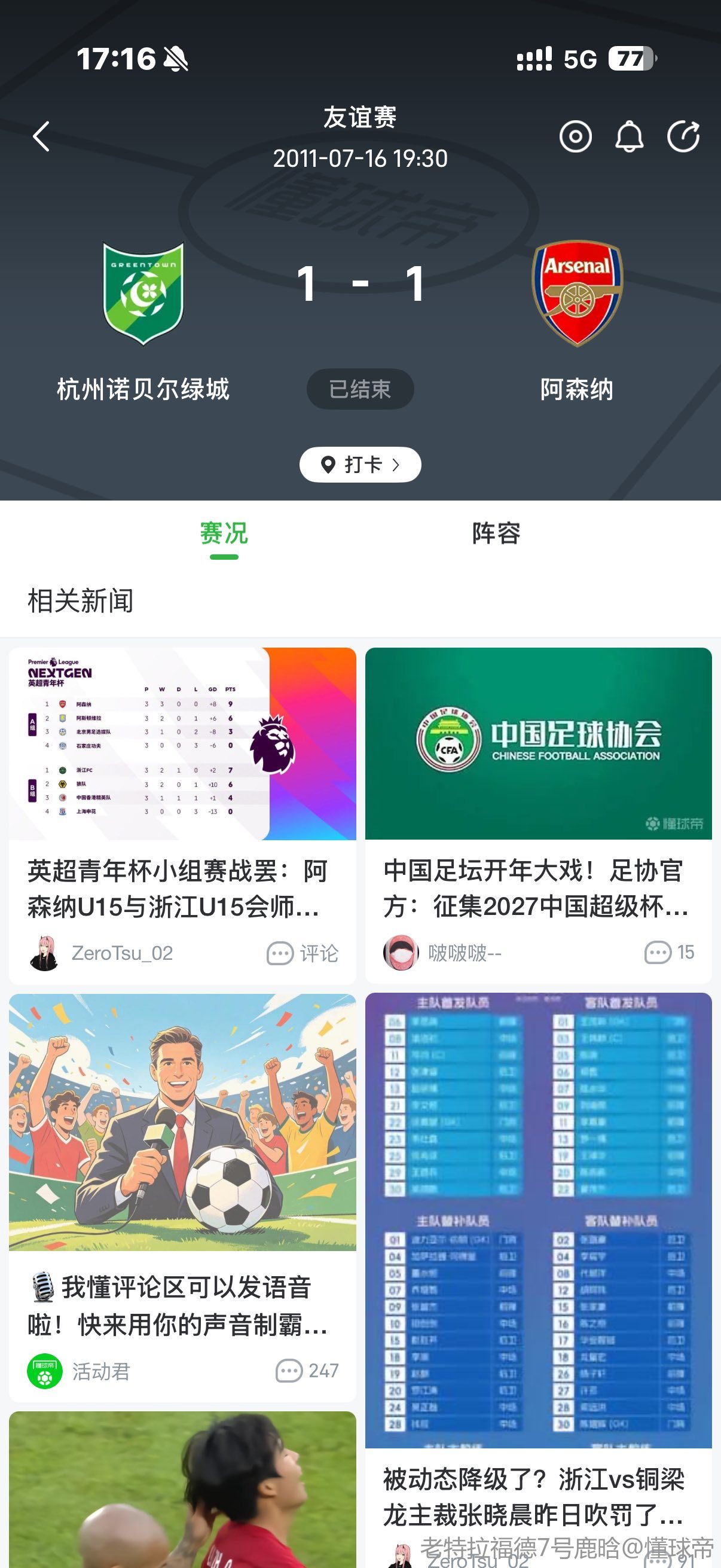View the 阿森纳 team page
The width and height of the screenshot is (721, 1568).
(x=577, y=294)
